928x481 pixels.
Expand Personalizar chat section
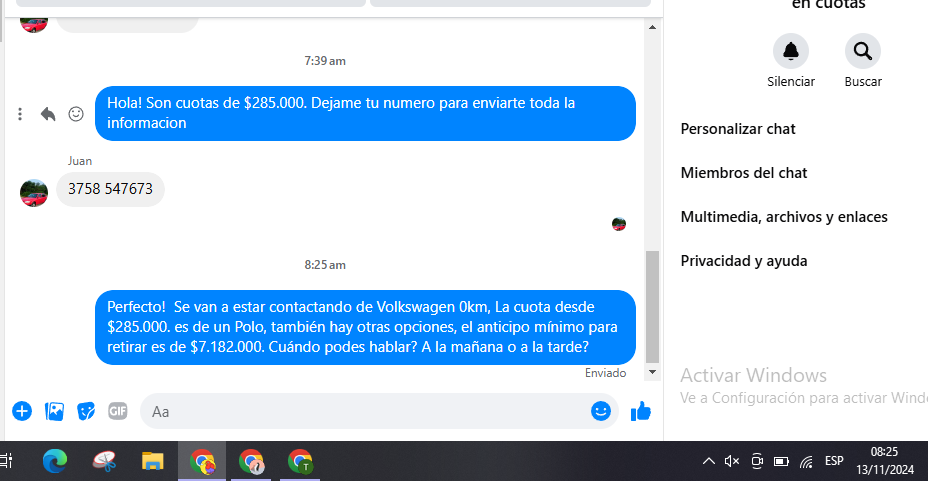point(738,129)
